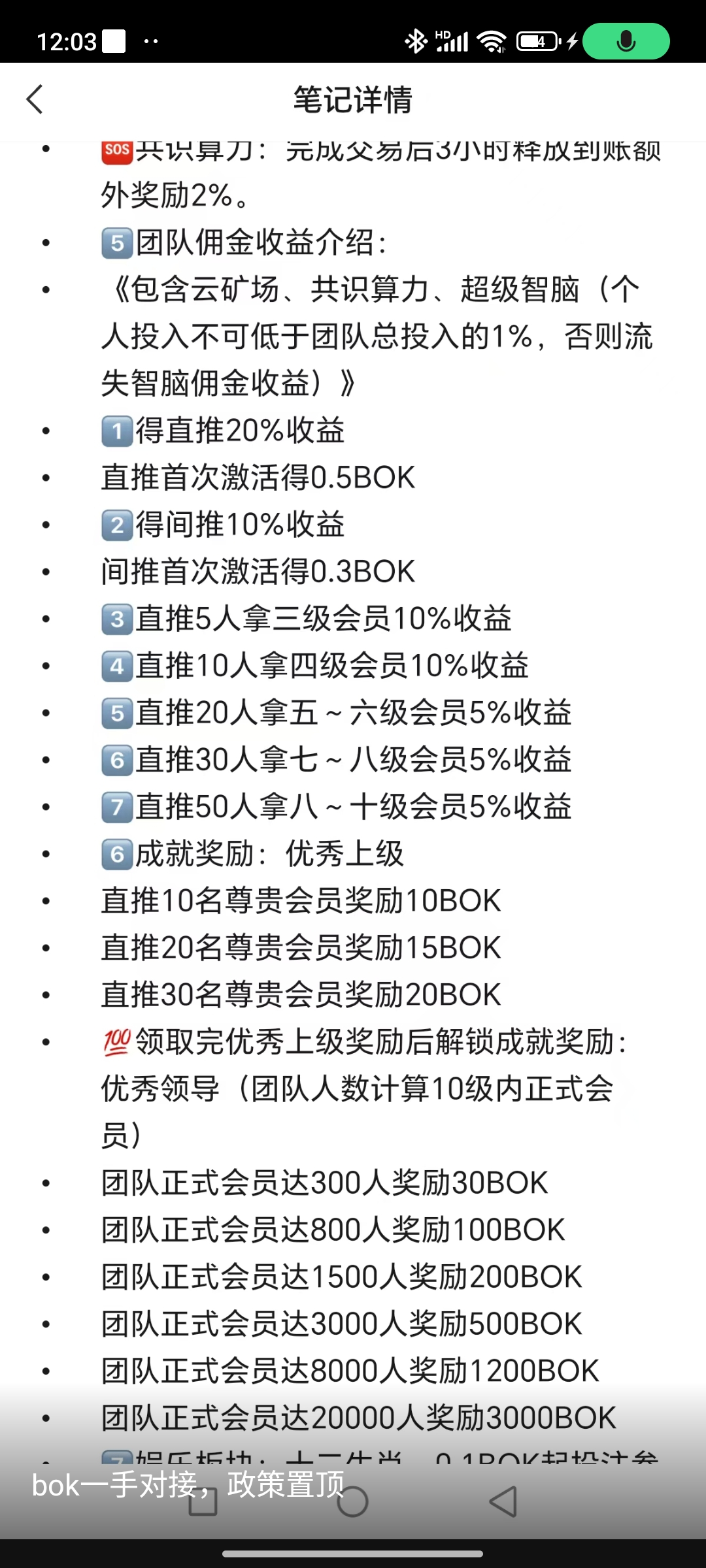The width and height of the screenshot is (706, 1568).
Task: Go back from the 笔记详情 page
Action: pyautogui.click(x=35, y=100)
